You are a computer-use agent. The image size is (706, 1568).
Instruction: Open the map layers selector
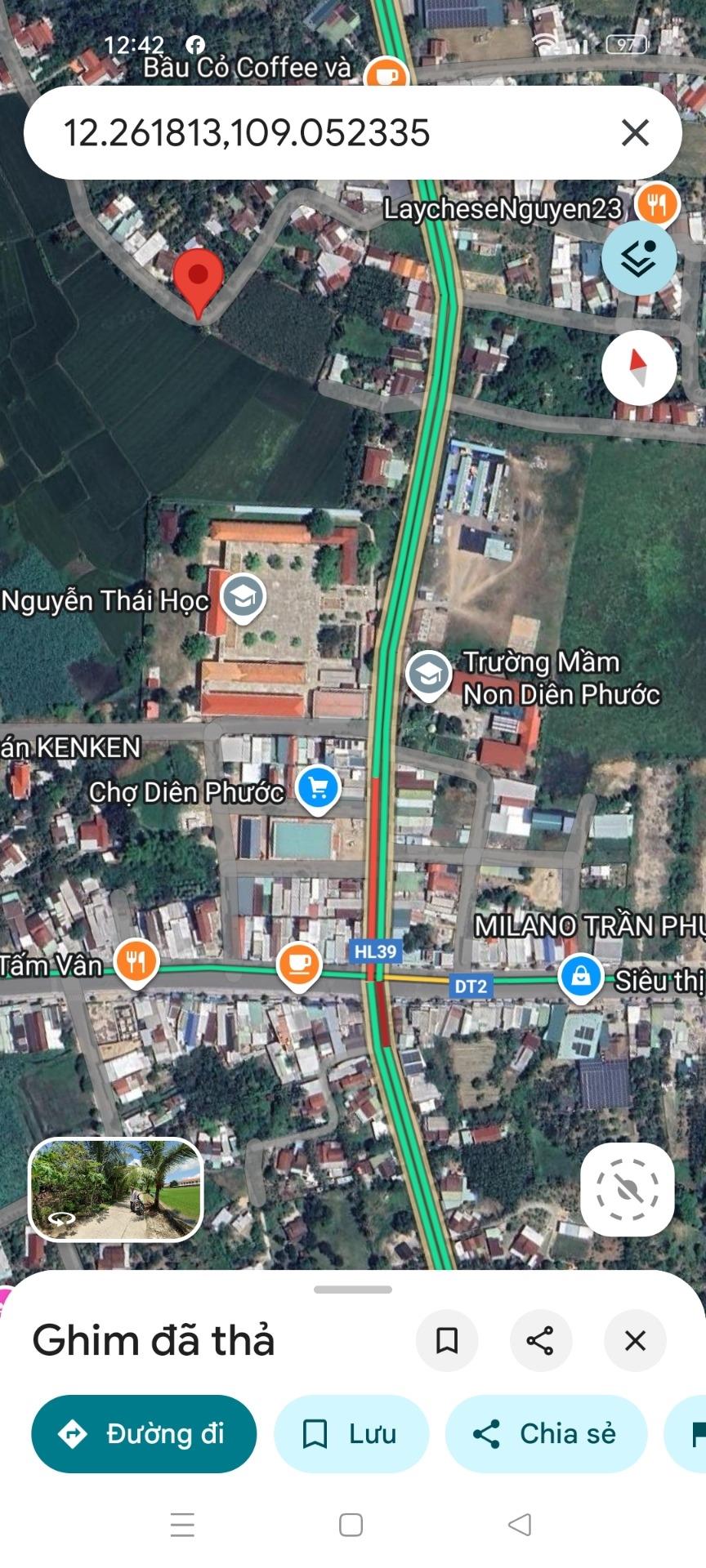639,258
